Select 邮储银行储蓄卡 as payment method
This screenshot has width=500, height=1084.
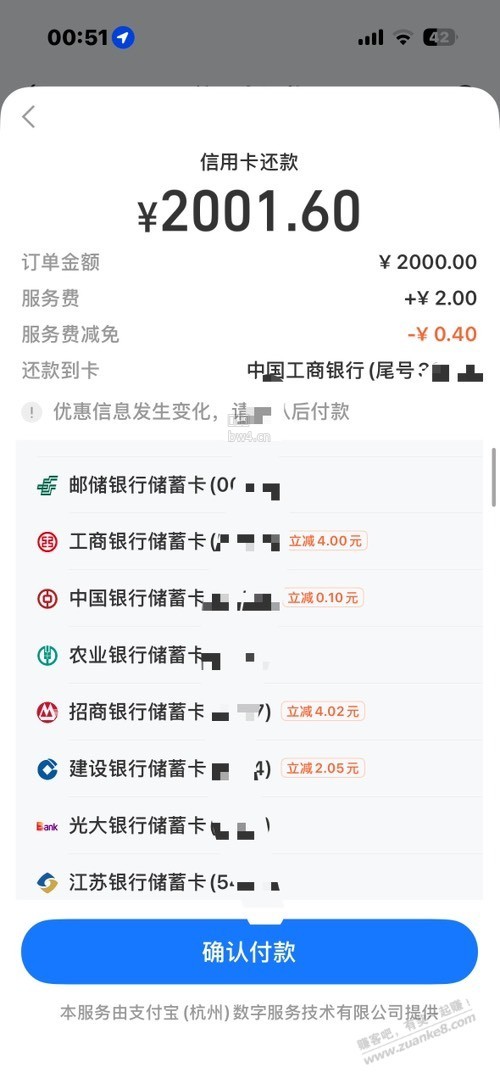[x=249, y=485]
